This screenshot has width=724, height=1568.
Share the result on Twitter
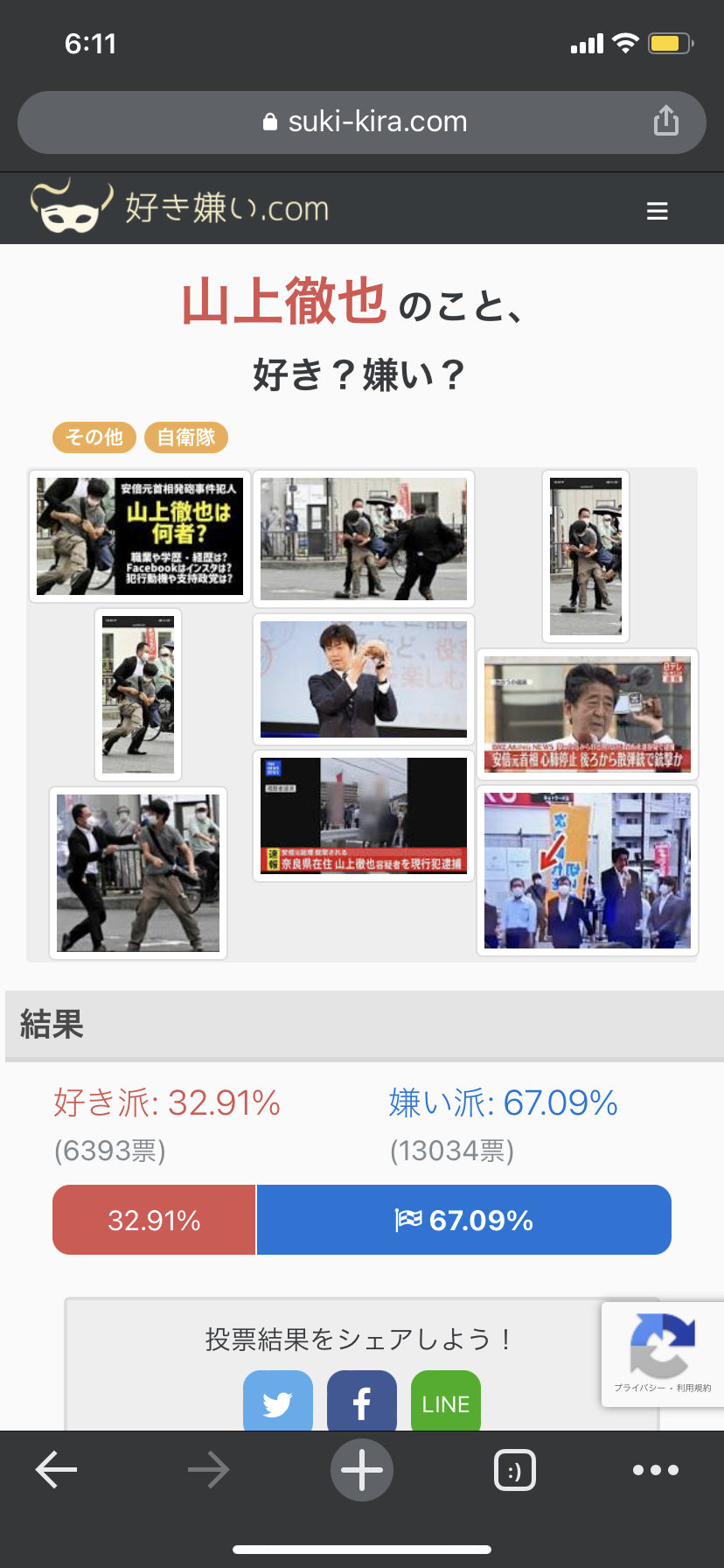[x=278, y=1401]
